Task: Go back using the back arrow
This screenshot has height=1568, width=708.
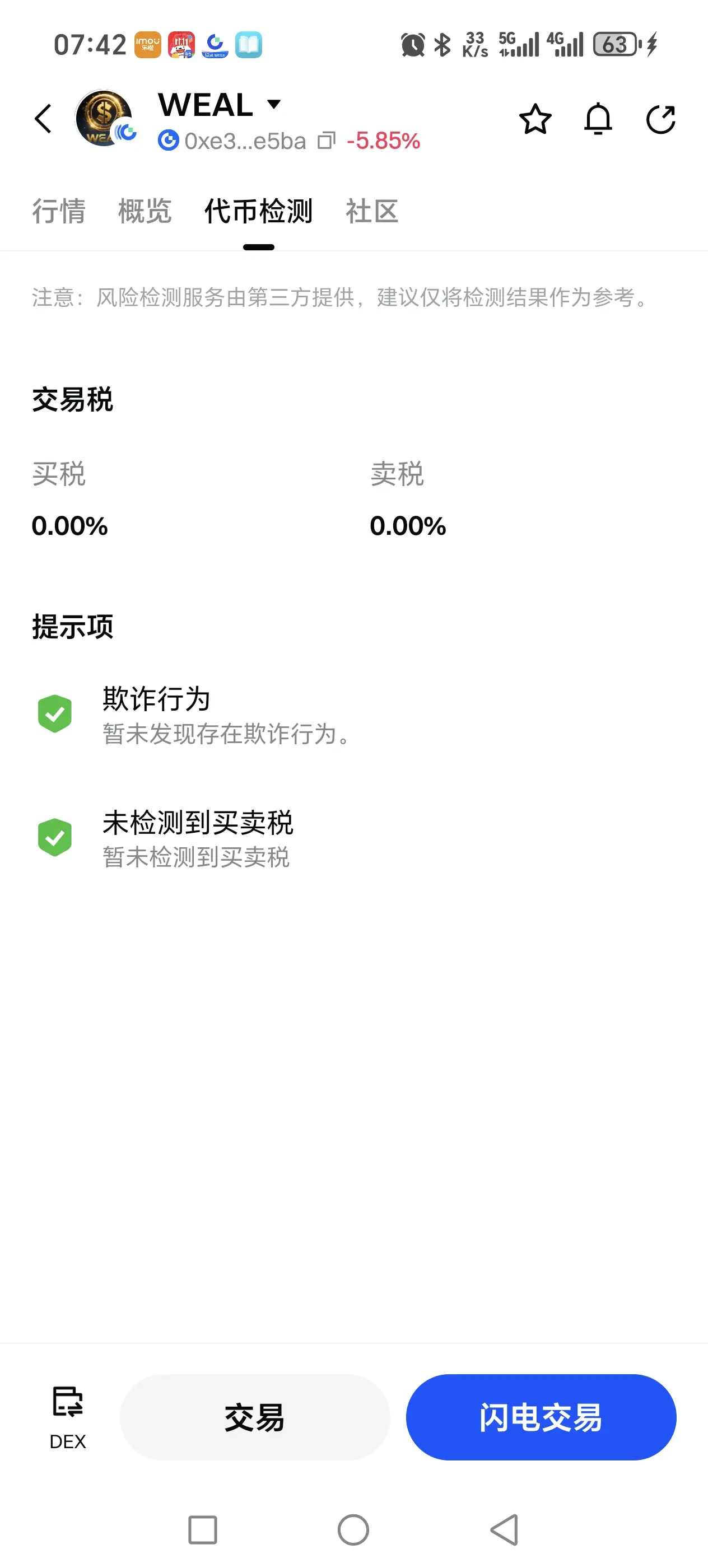Action: coord(43,119)
